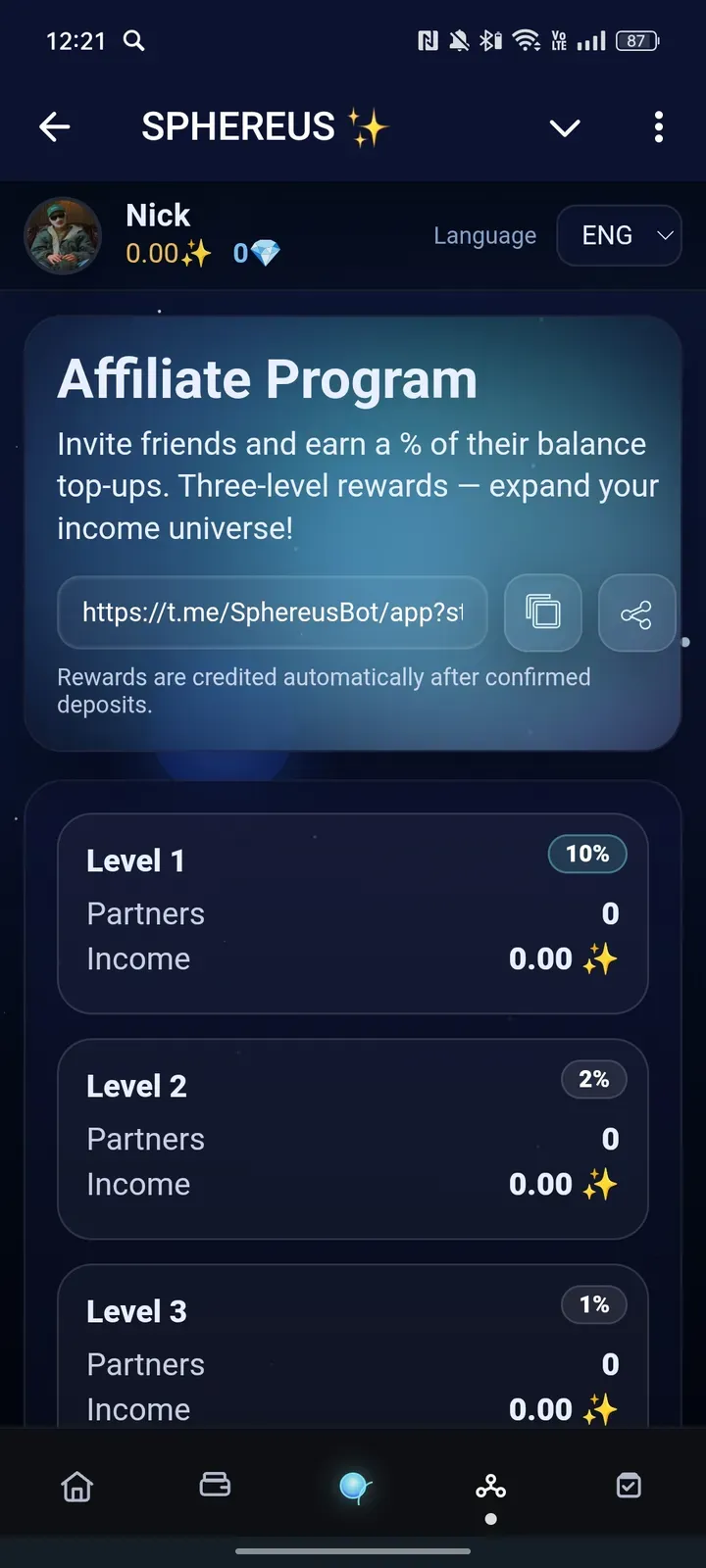Image resolution: width=706 pixels, height=1568 pixels.
Task: Tap Nick's profile avatar
Action: click(x=62, y=235)
